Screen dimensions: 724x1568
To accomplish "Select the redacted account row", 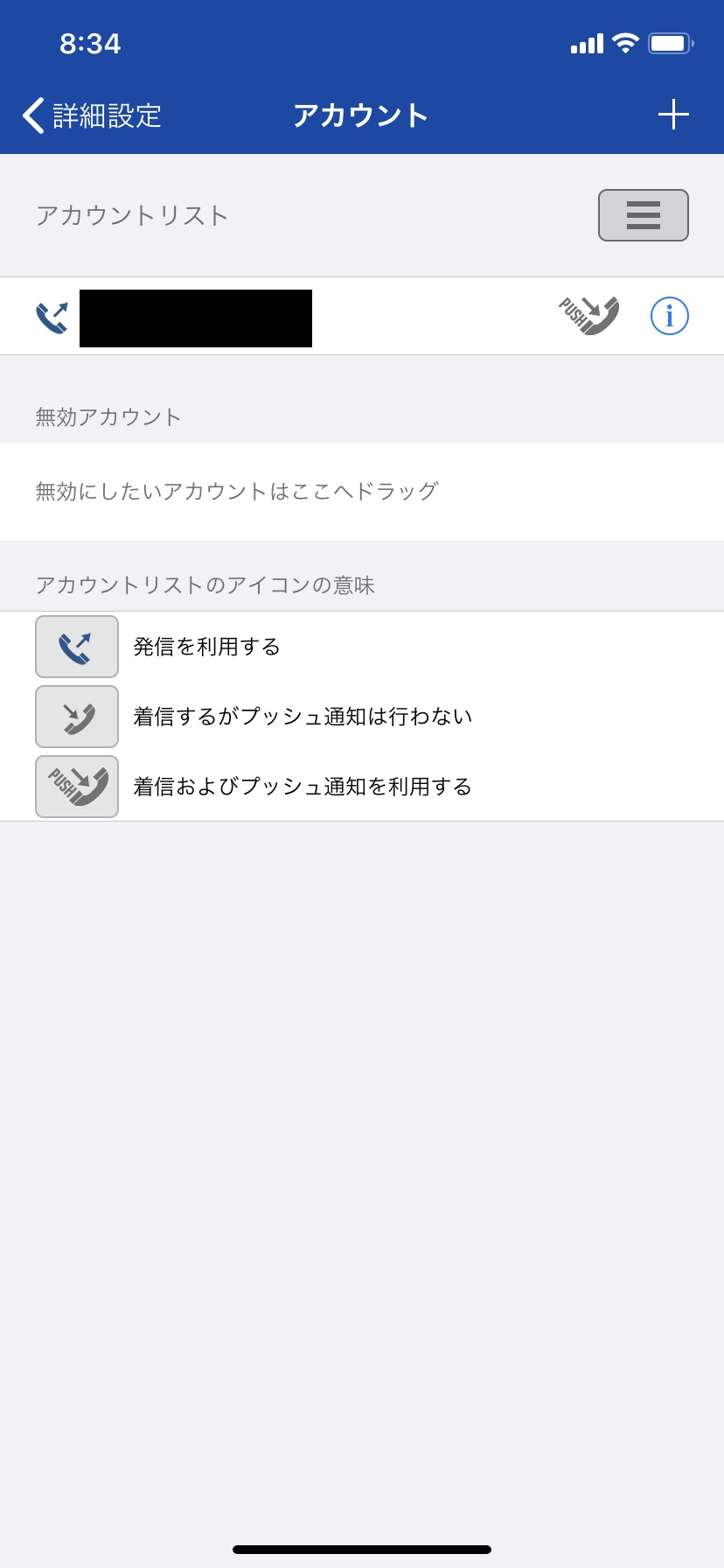I will (x=362, y=316).
